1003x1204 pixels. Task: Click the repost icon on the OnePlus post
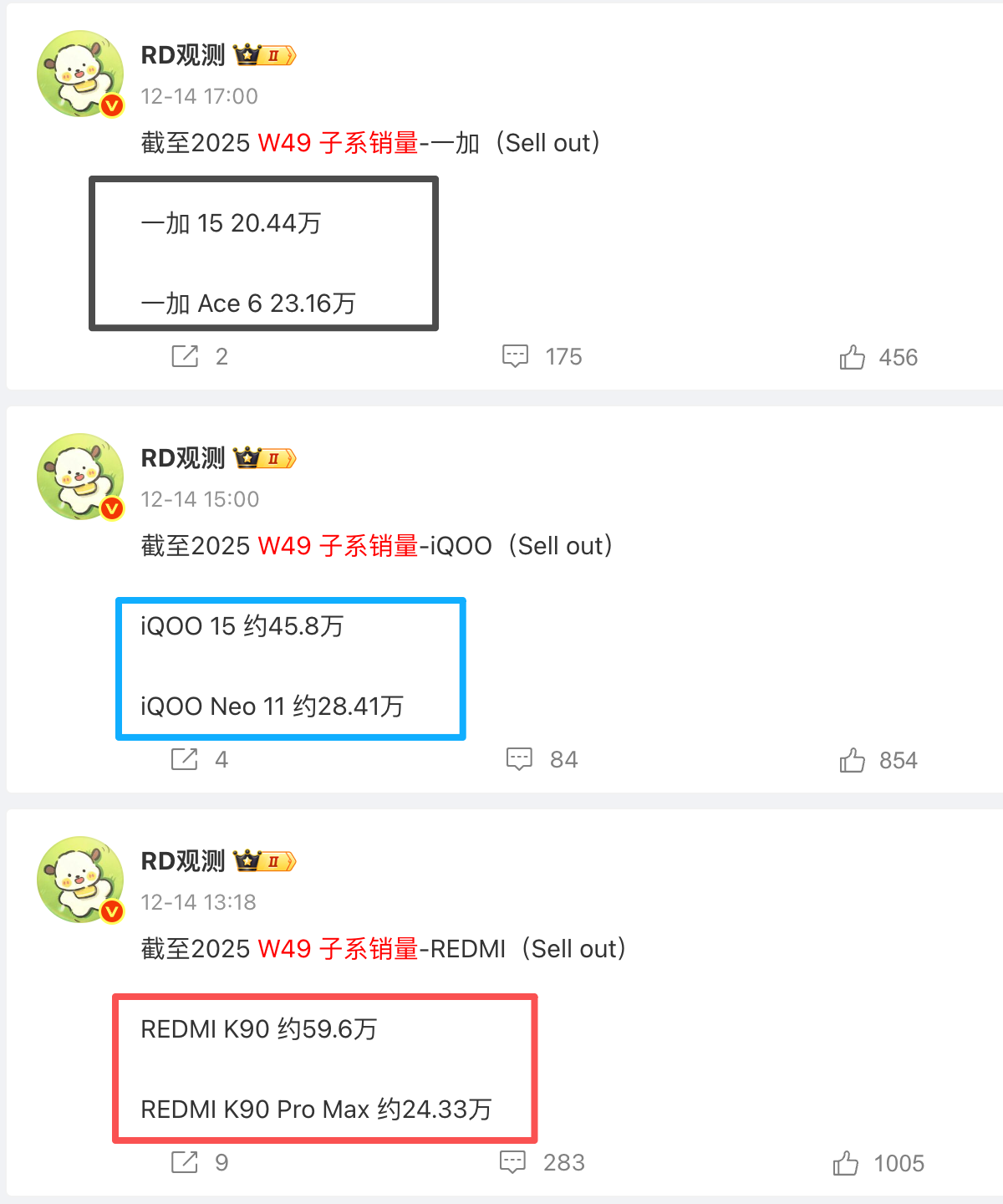[186, 356]
